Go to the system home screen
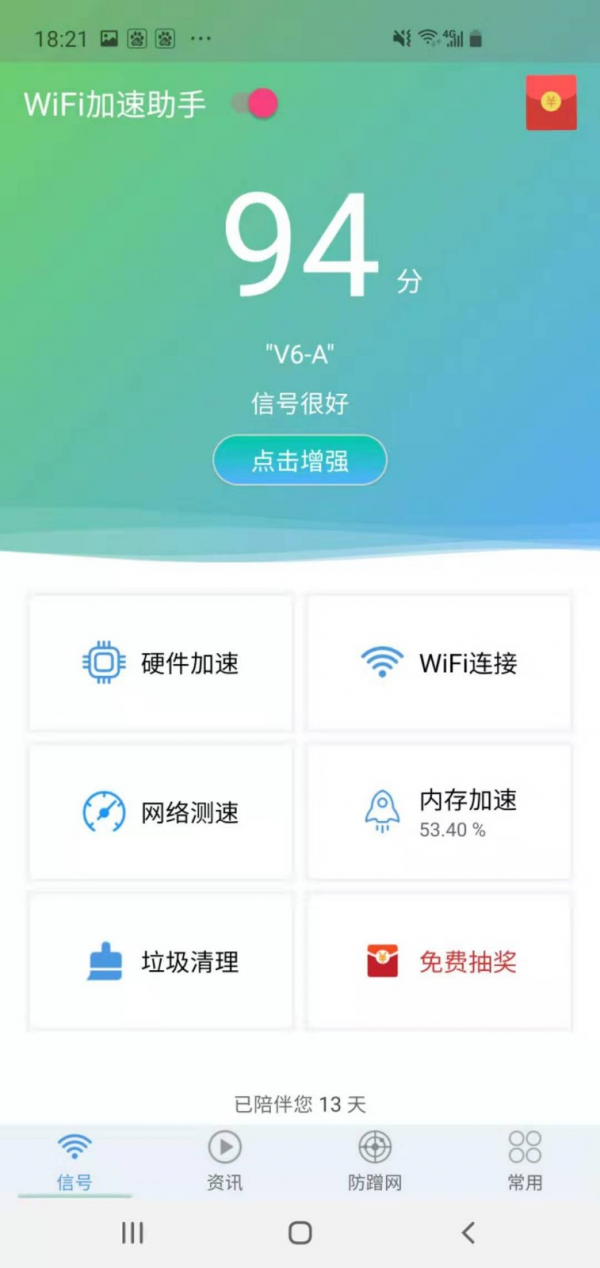Image resolution: width=600 pixels, height=1268 pixels. tap(300, 1233)
